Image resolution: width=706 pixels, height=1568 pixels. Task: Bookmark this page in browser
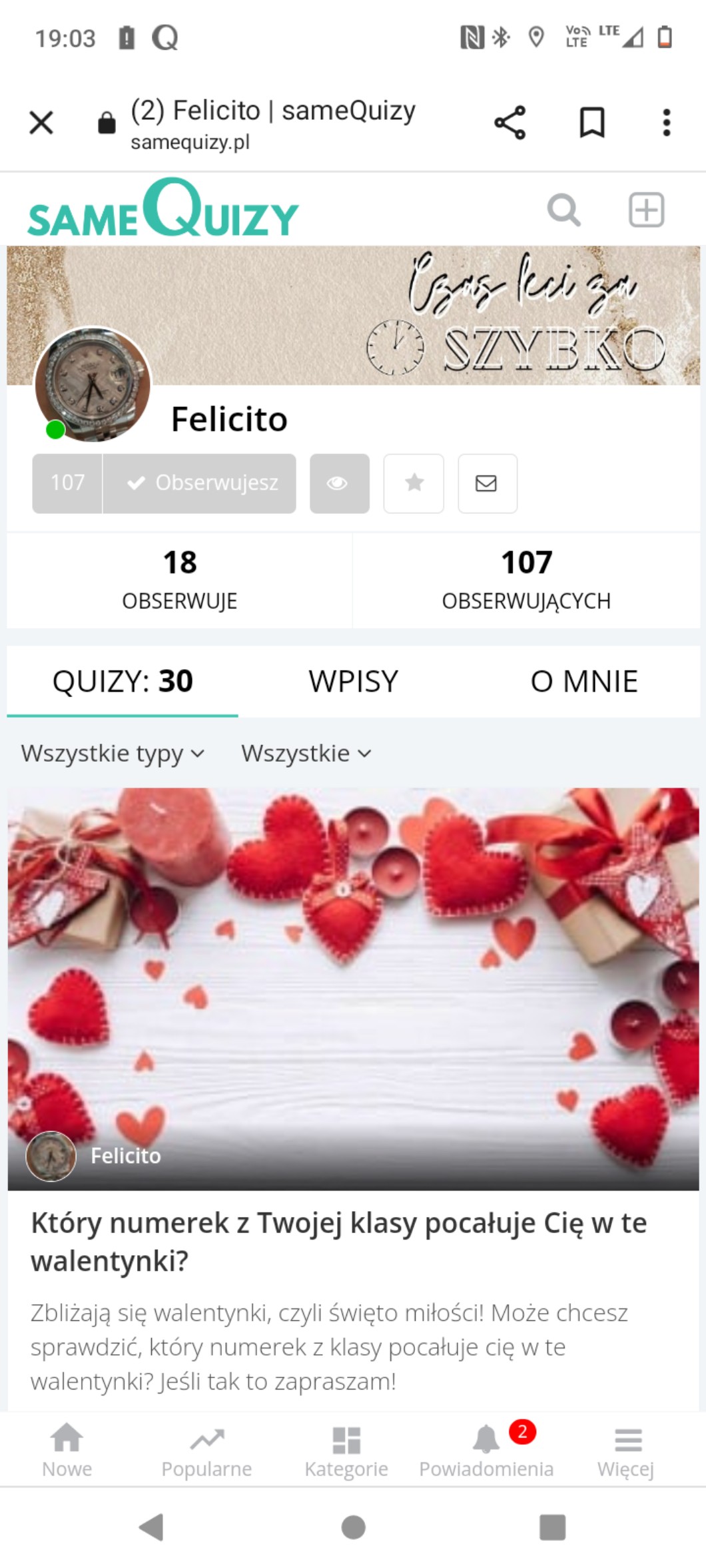592,123
